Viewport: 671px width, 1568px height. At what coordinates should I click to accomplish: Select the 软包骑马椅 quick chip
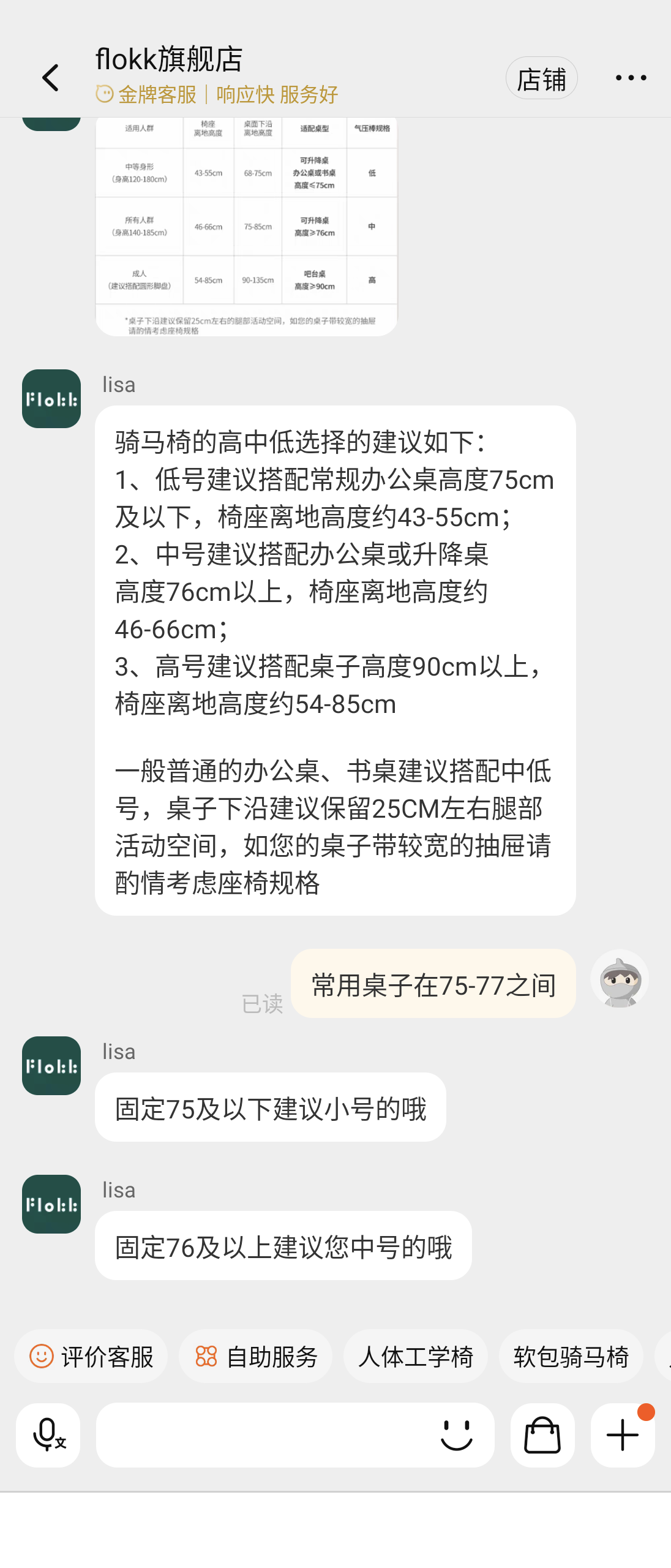click(x=571, y=1357)
